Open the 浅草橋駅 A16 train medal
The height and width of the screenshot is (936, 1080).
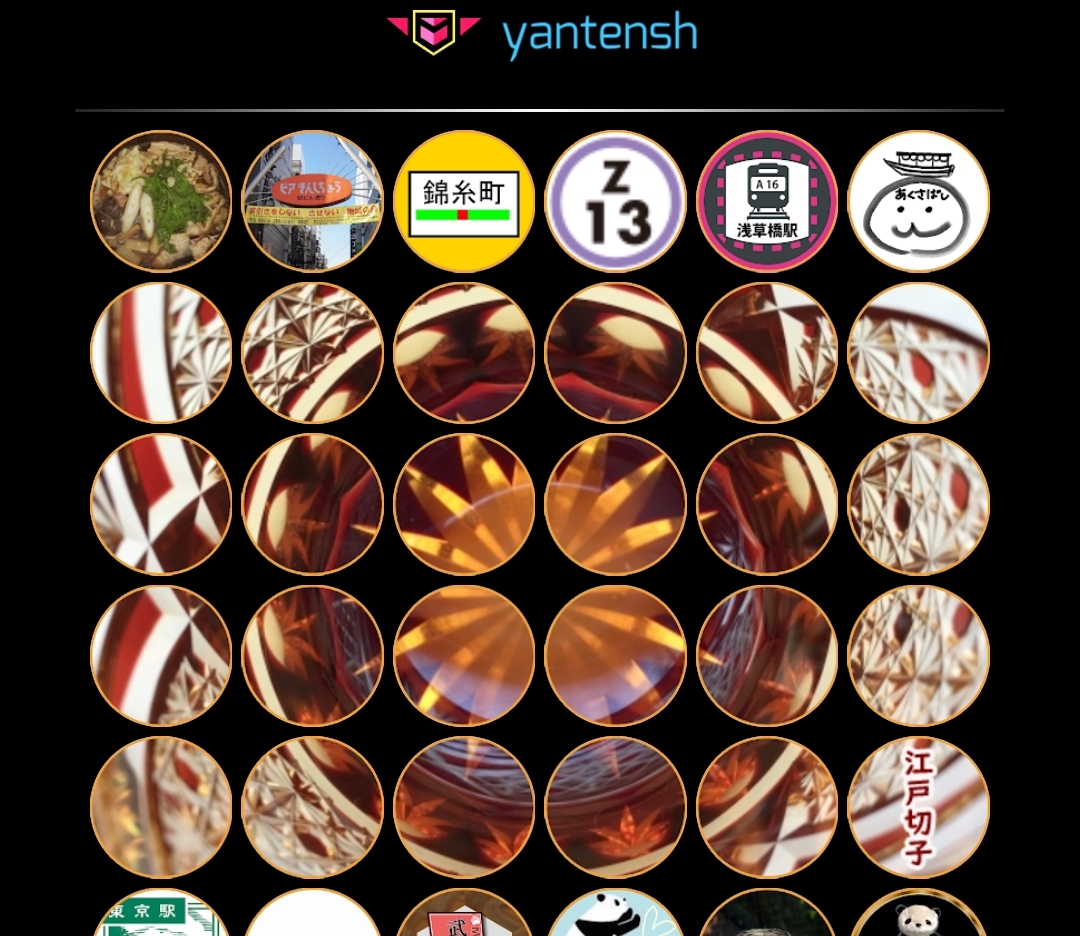pos(767,201)
